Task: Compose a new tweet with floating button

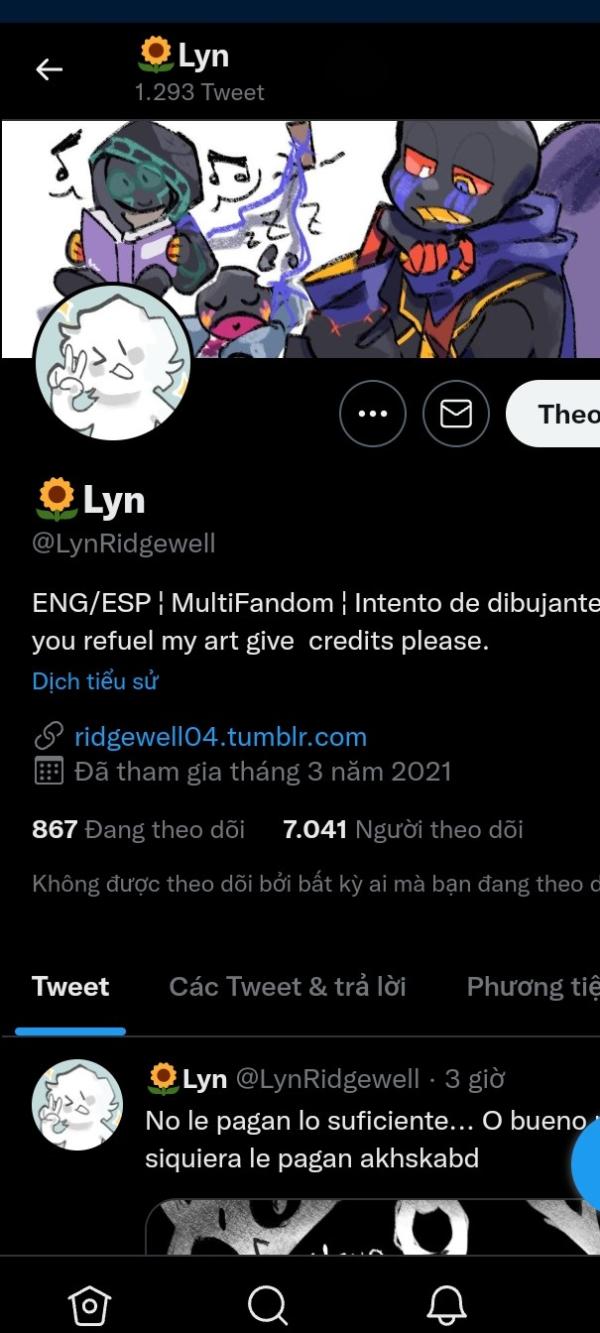Action: point(590,1163)
